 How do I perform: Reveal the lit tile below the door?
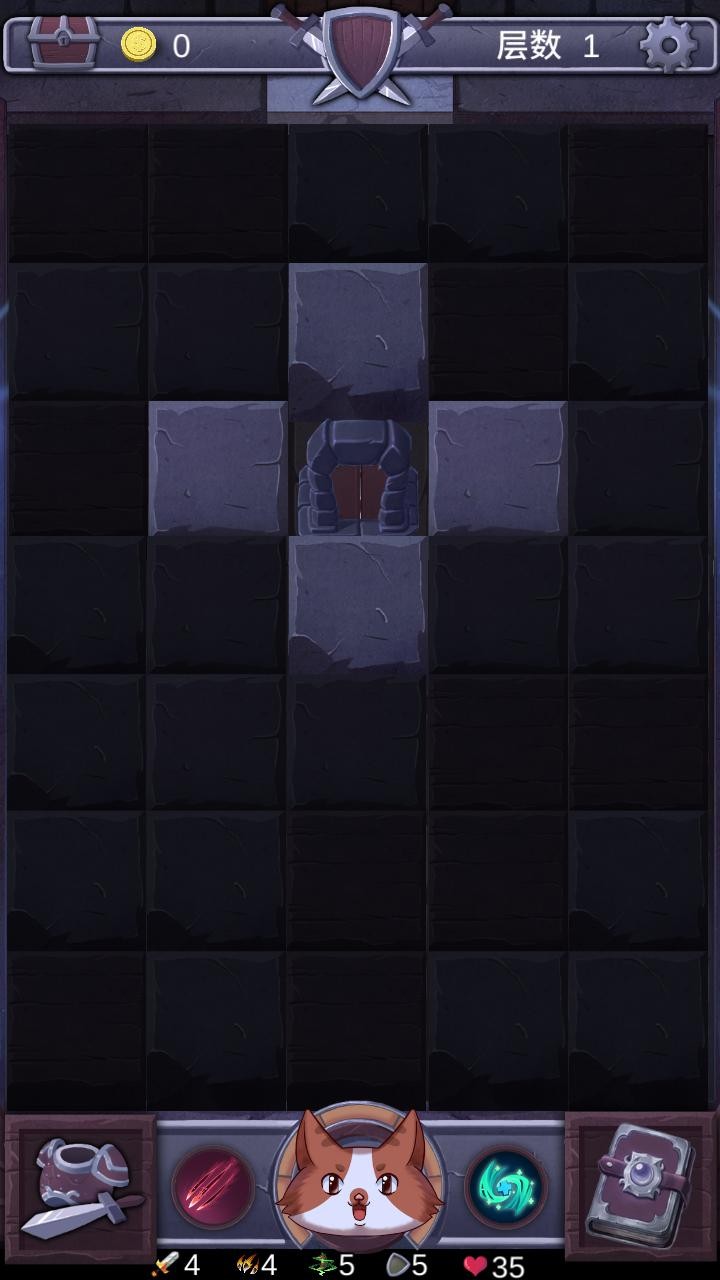(x=358, y=606)
